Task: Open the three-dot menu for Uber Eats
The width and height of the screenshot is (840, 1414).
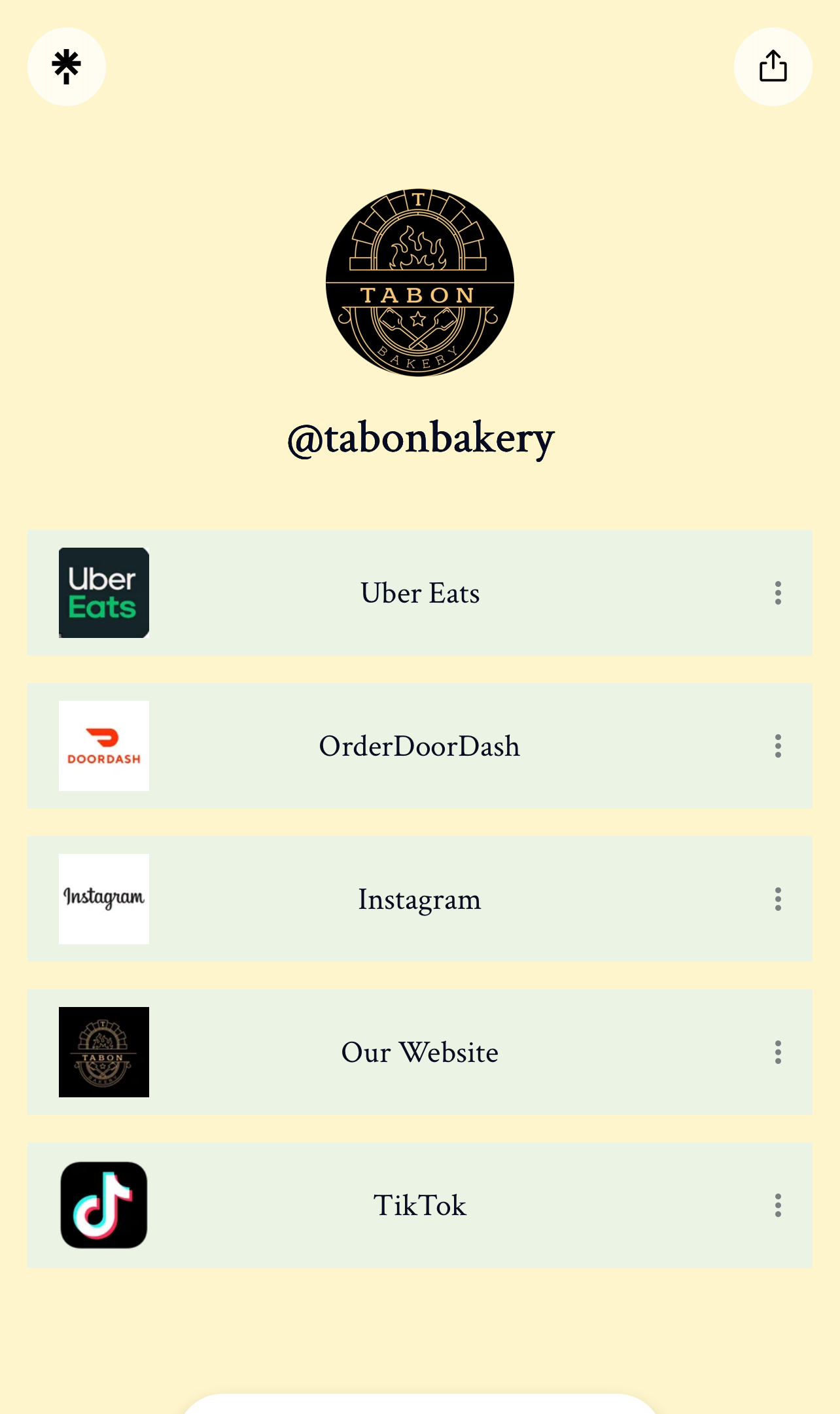Action: pos(778,592)
